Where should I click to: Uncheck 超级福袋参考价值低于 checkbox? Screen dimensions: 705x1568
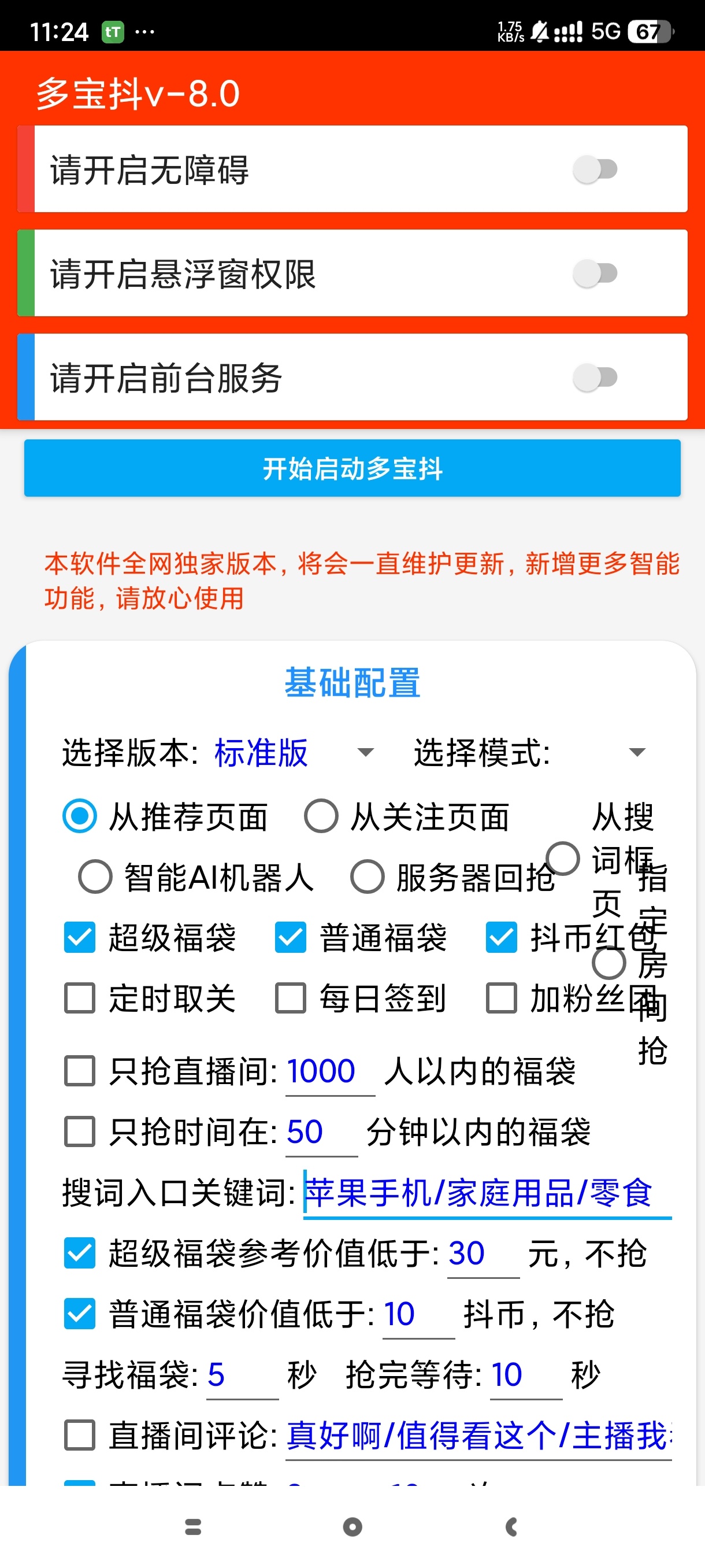pyautogui.click(x=80, y=1253)
